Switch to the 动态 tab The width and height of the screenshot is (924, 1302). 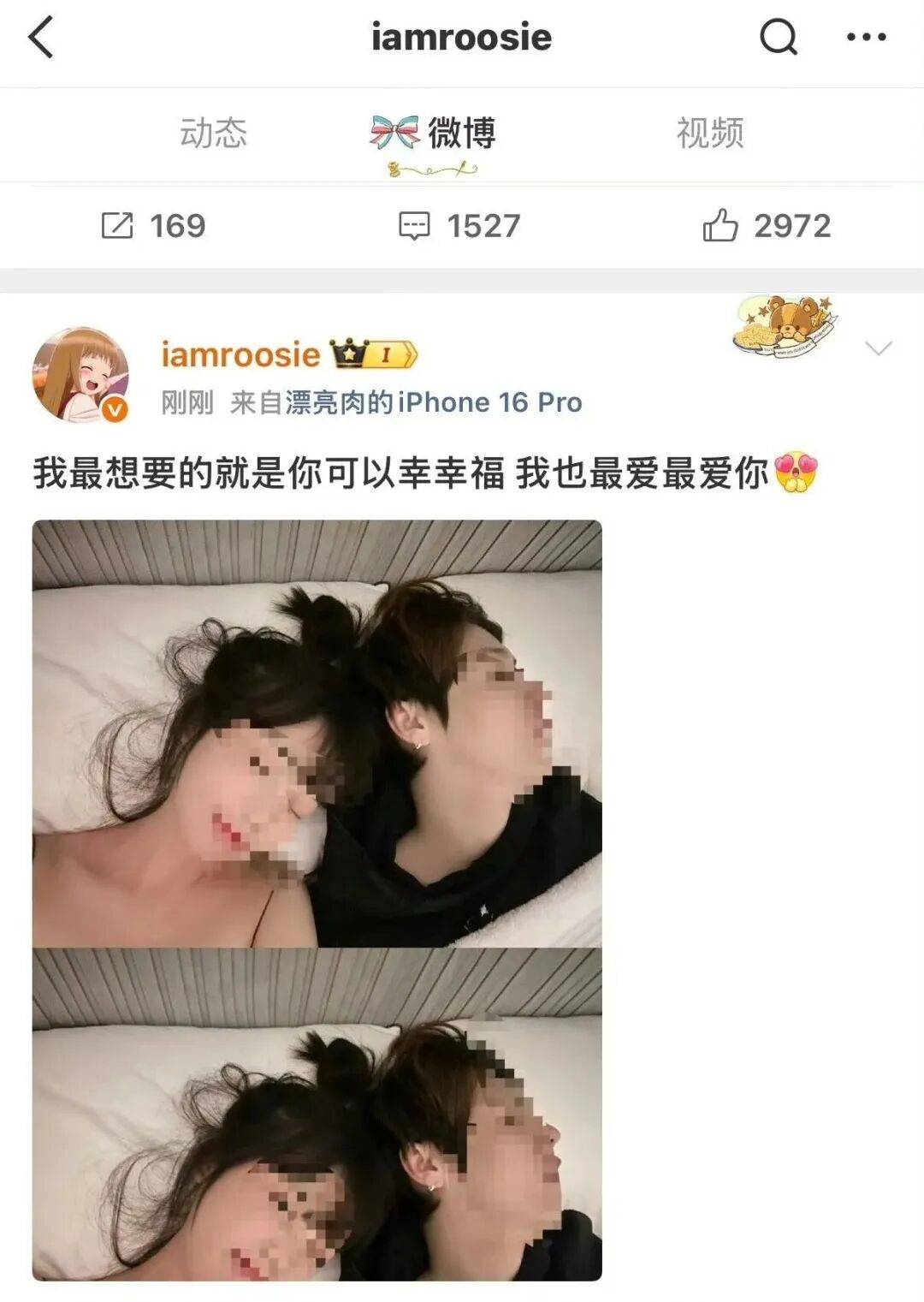tap(213, 134)
